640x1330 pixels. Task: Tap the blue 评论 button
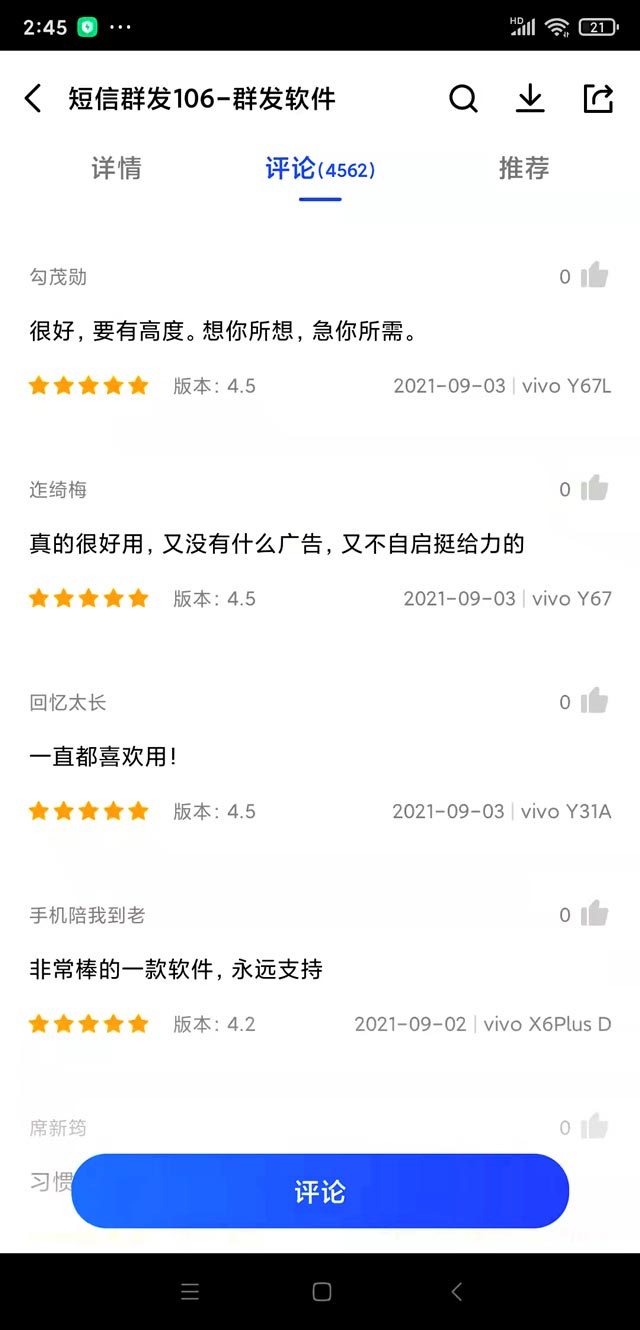320,1191
